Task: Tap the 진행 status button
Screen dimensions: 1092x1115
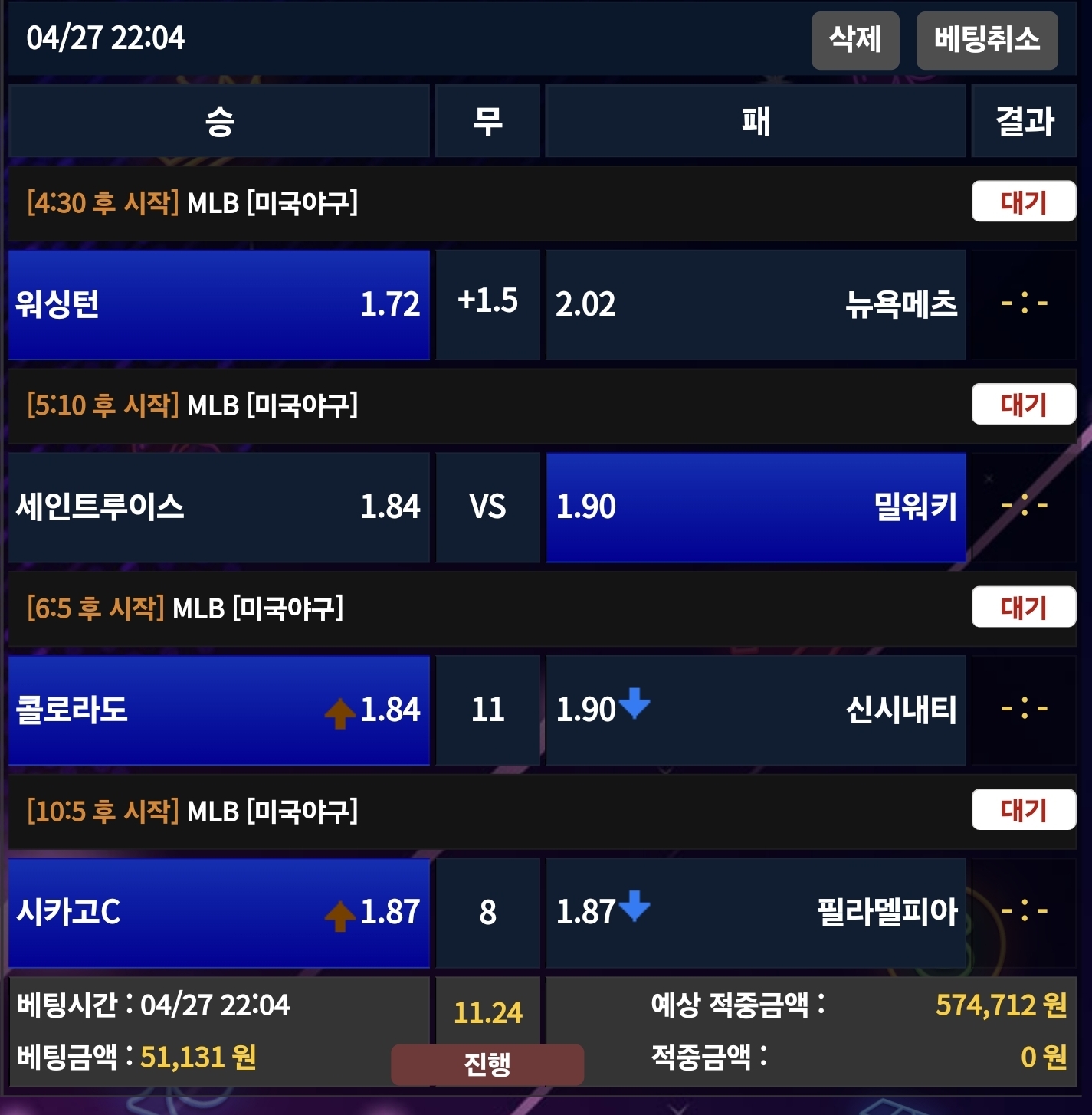Action: (487, 1064)
